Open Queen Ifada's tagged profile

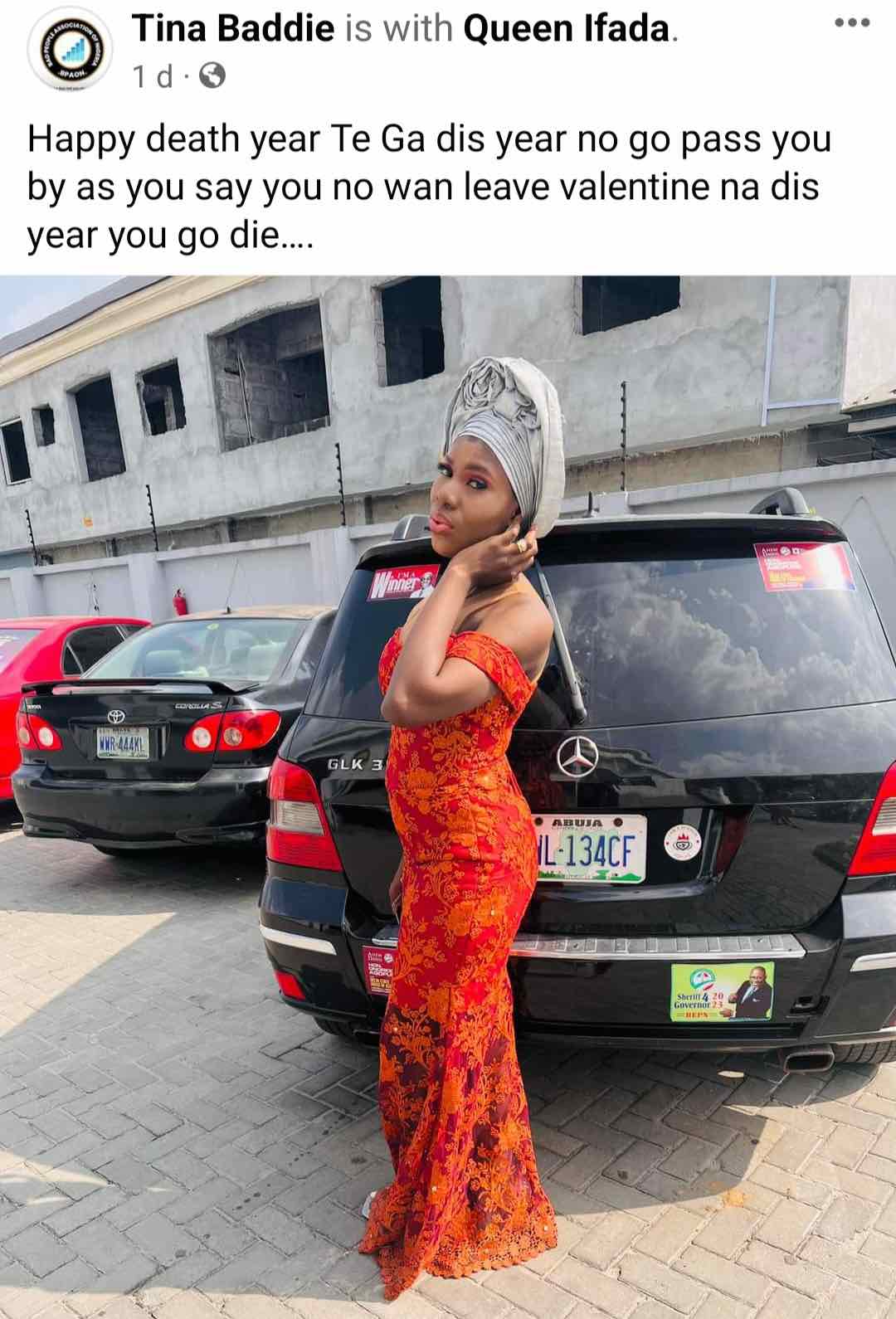pyautogui.click(x=567, y=30)
